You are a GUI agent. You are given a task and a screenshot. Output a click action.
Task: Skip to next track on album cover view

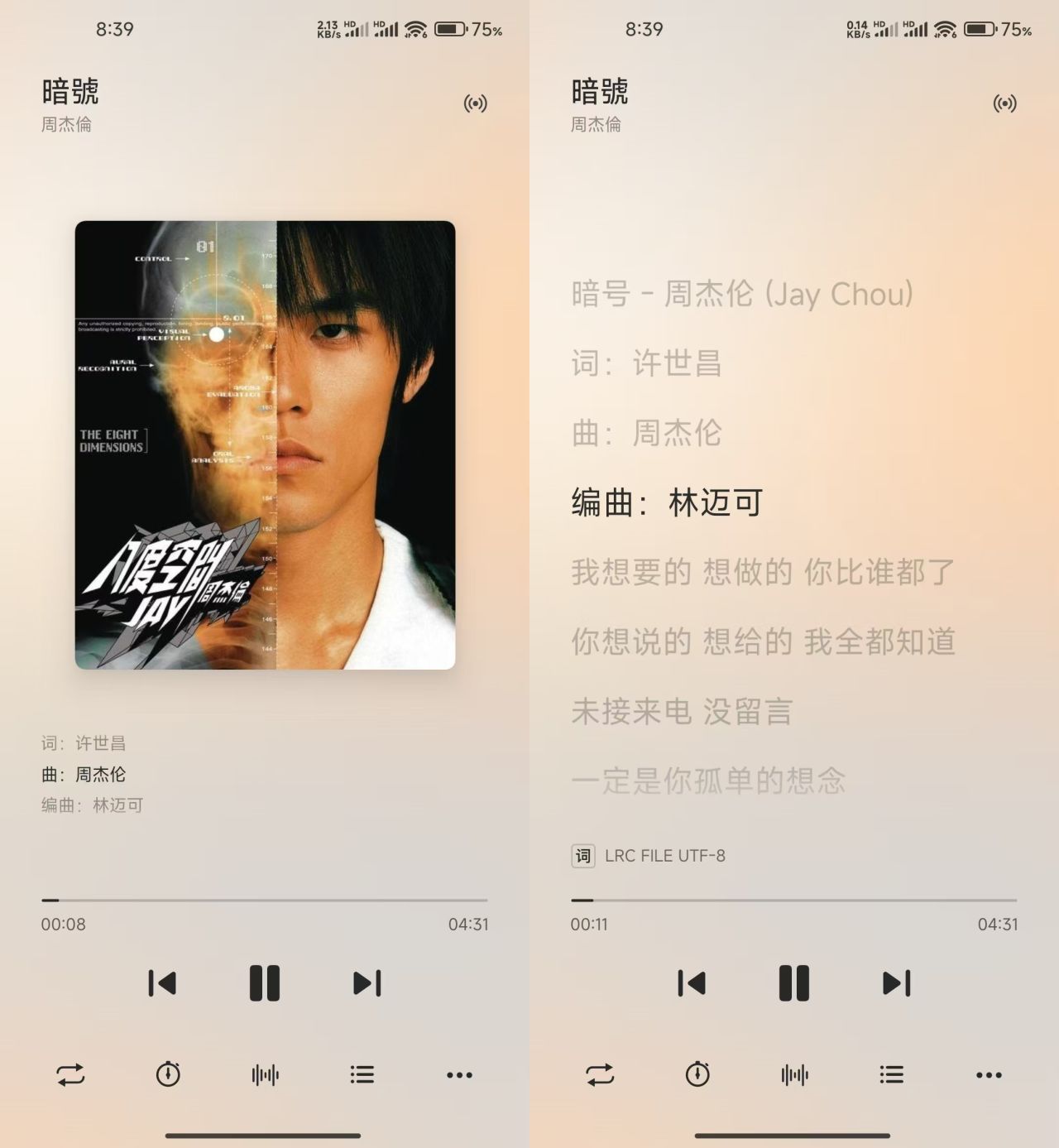[367, 983]
